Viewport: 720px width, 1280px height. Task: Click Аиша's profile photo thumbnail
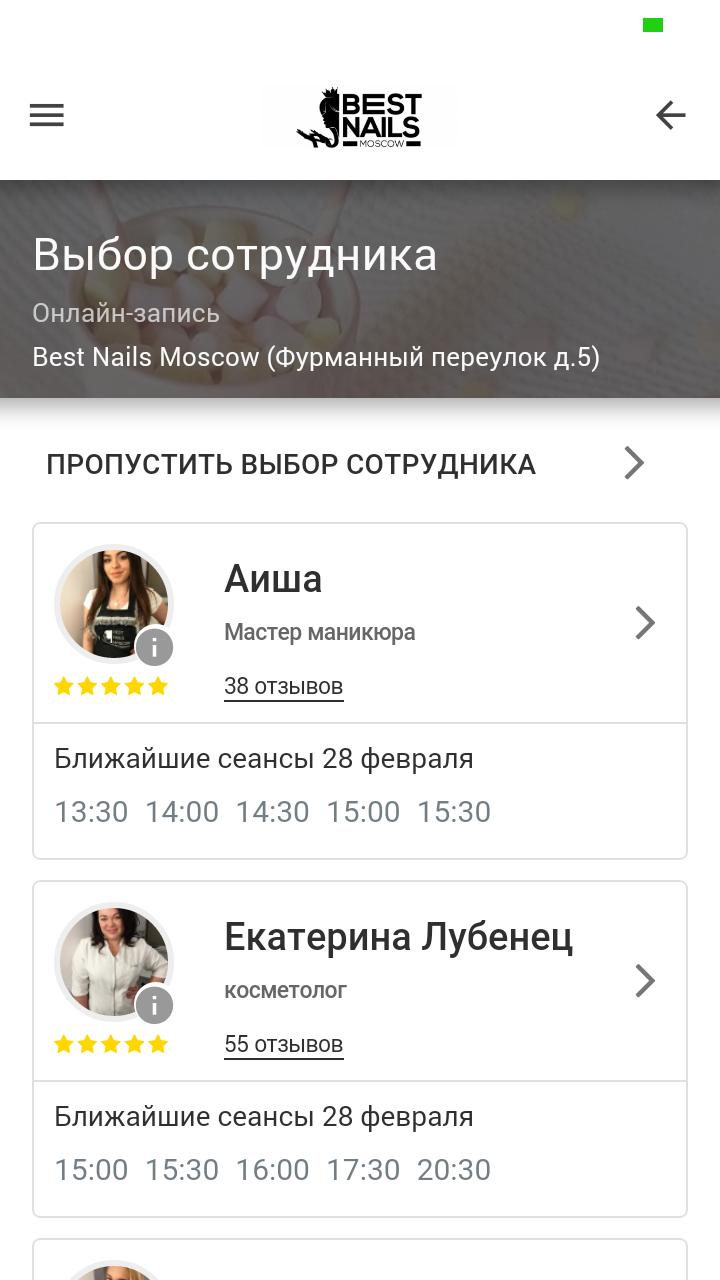pyautogui.click(x=113, y=603)
